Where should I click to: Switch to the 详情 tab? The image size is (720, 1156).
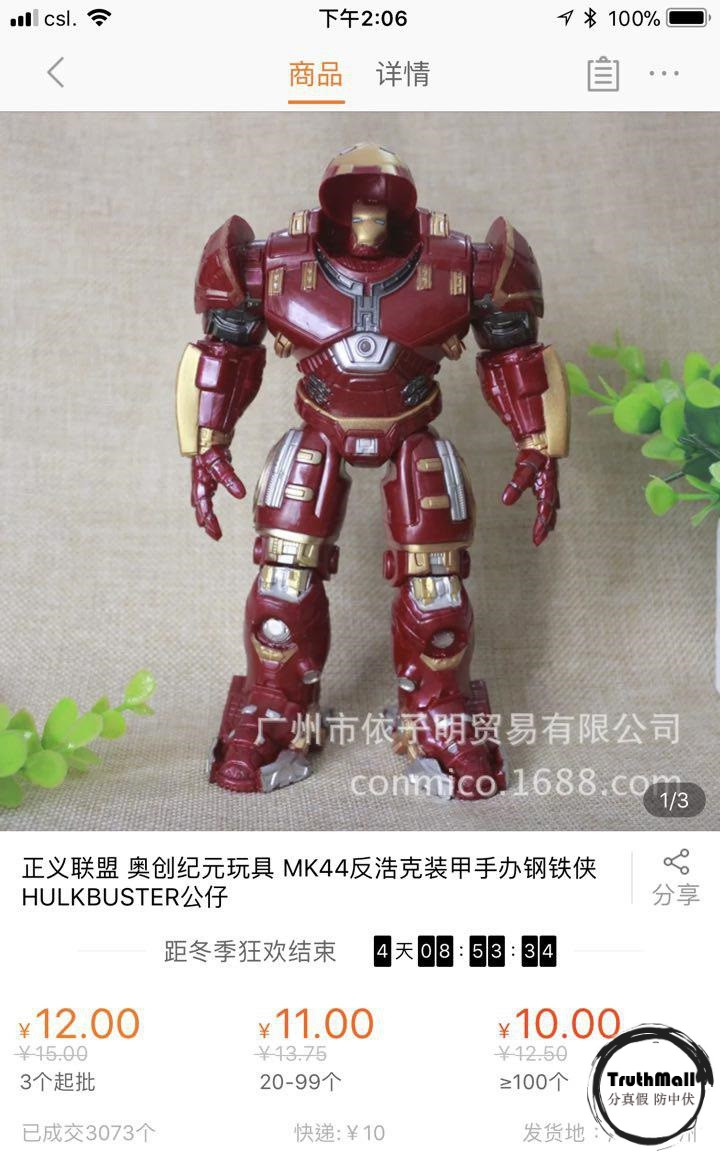(403, 74)
